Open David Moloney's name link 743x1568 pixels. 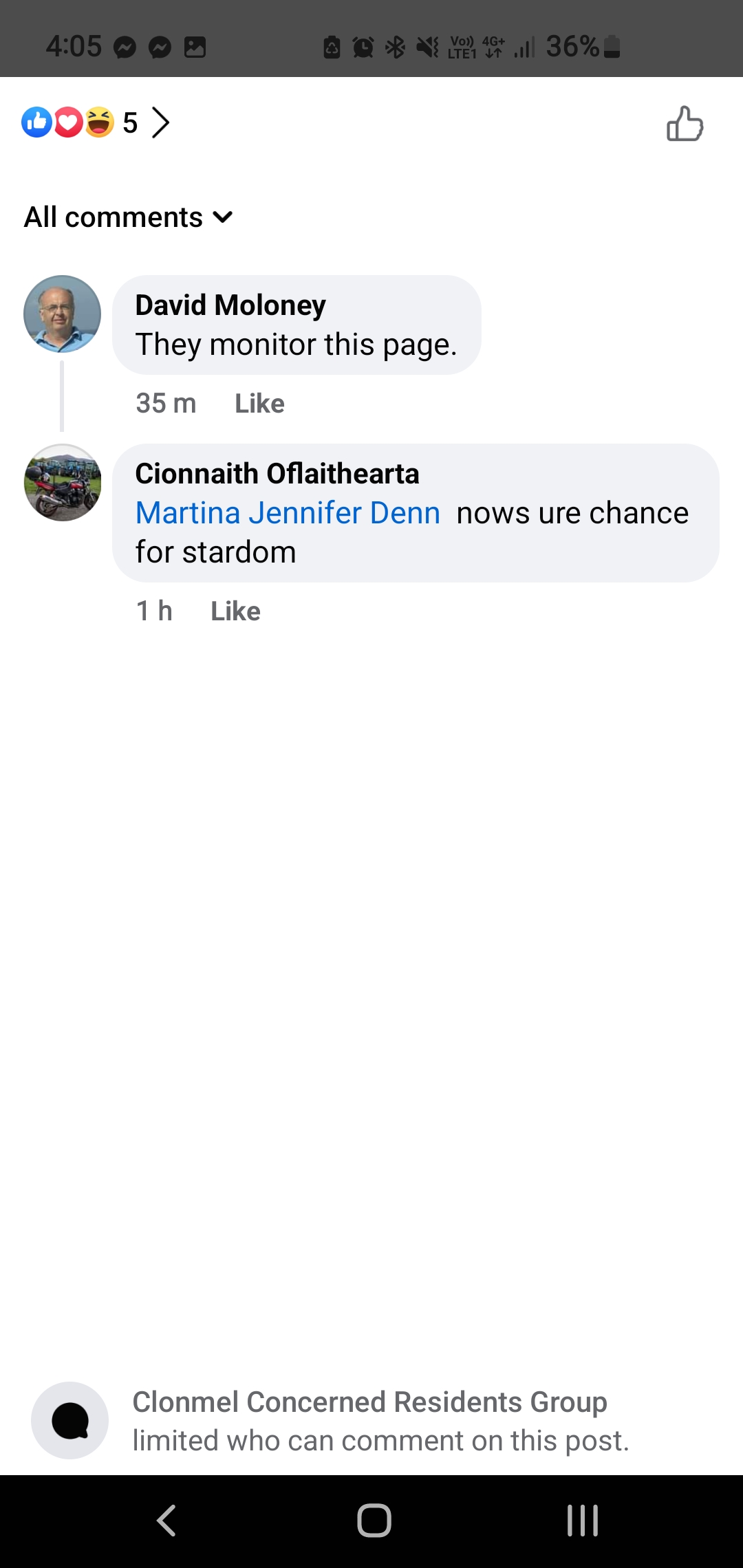(230, 305)
